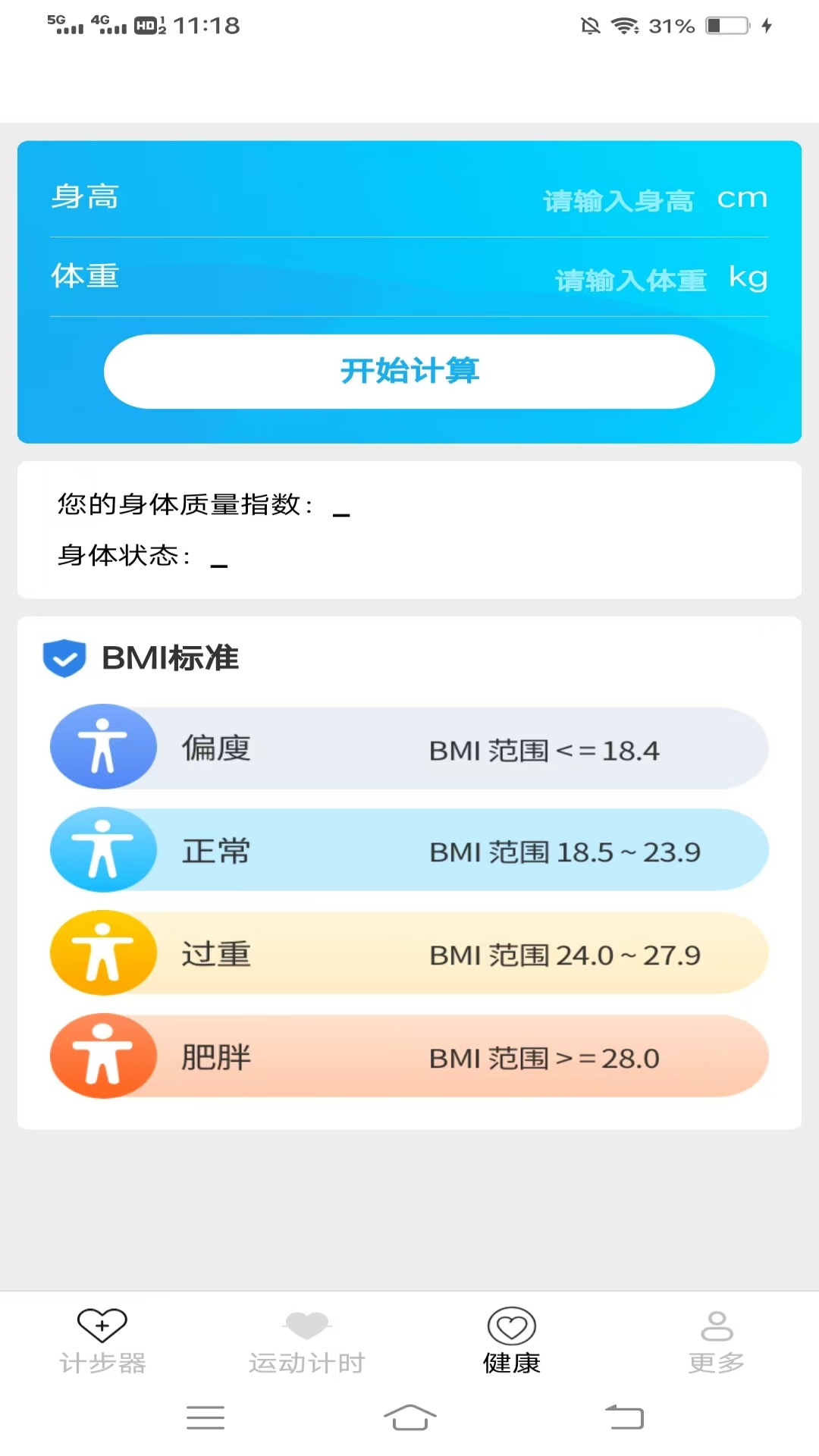819x1456 pixels.
Task: Tap the 偏廋 underweight body figure icon
Action: (x=103, y=746)
